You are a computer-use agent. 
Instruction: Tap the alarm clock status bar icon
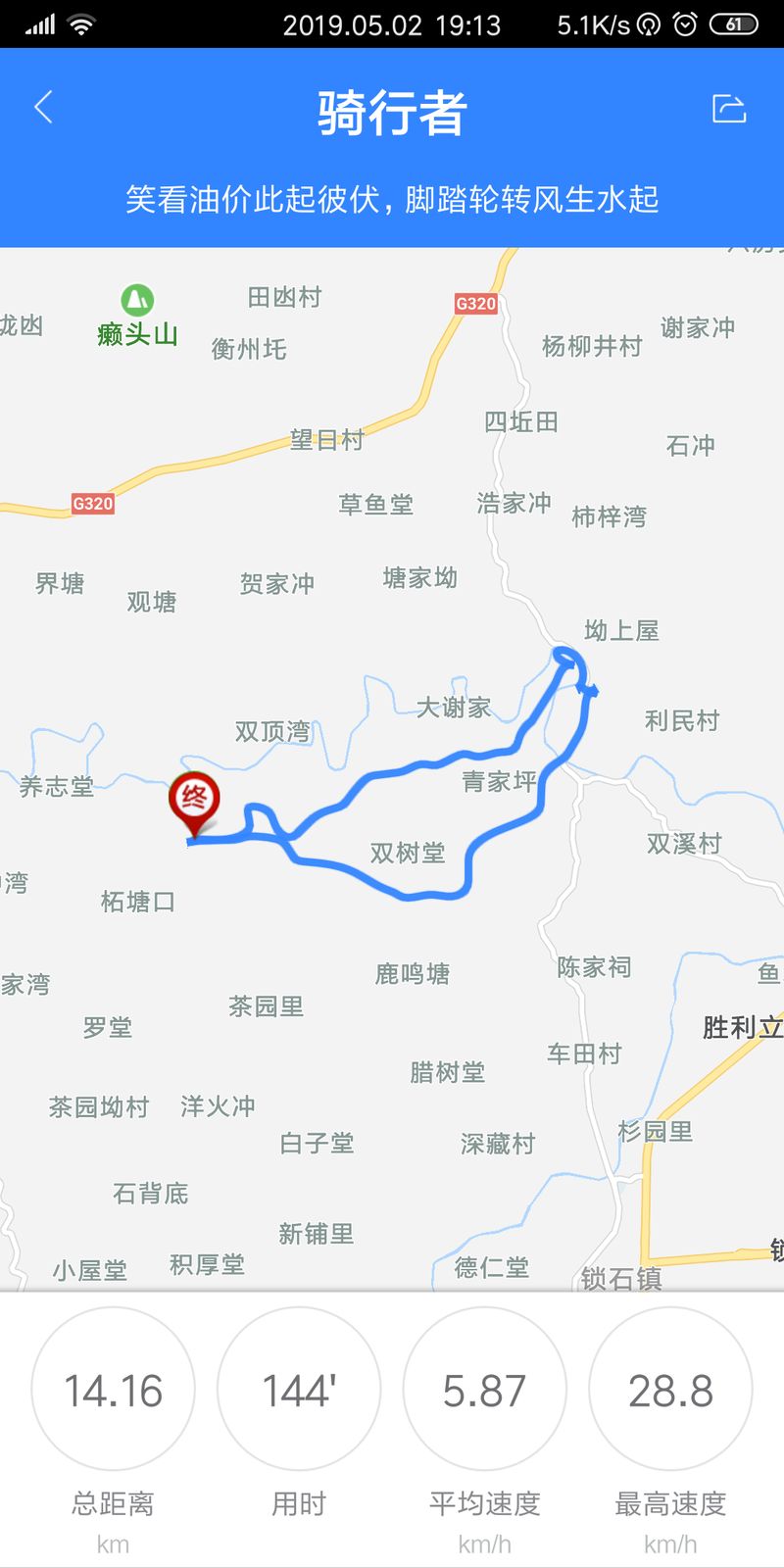(685, 24)
